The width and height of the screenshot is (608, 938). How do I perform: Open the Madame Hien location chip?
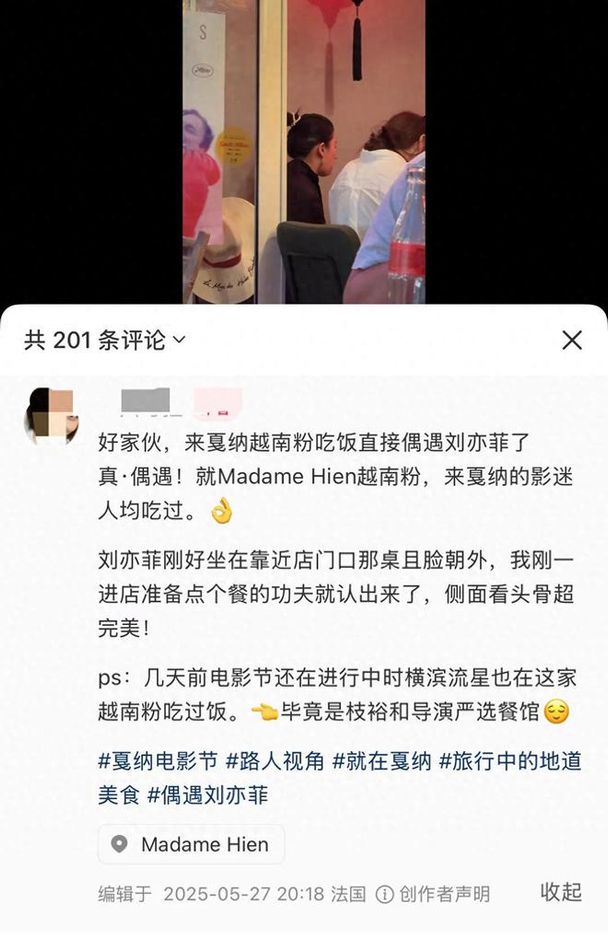pyautogui.click(x=191, y=844)
